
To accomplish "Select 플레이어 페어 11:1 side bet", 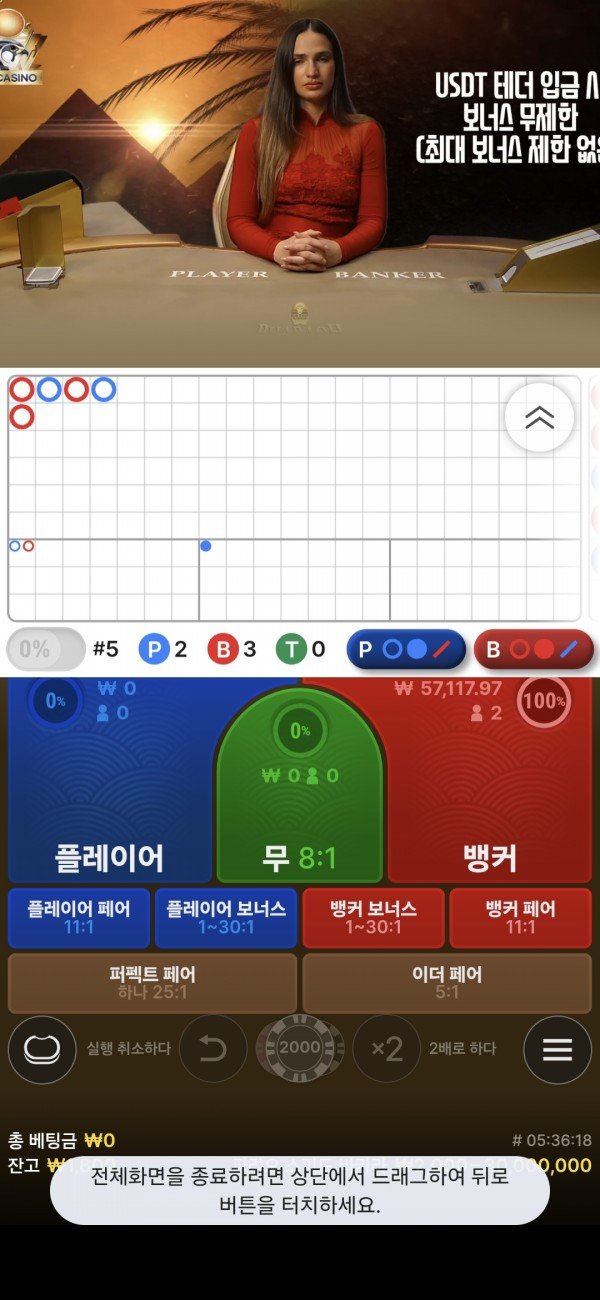I will point(79,918).
